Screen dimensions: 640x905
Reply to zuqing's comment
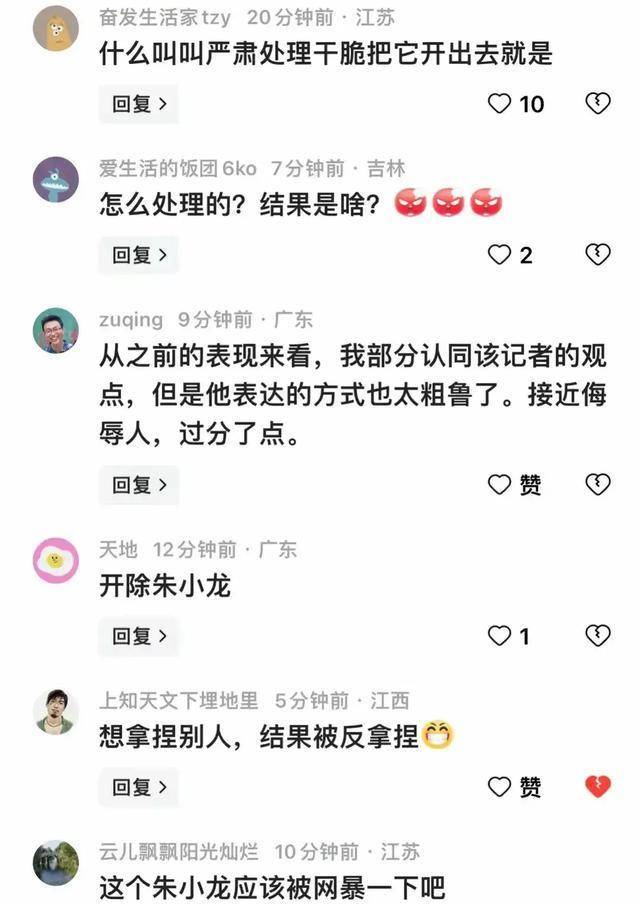138,485
